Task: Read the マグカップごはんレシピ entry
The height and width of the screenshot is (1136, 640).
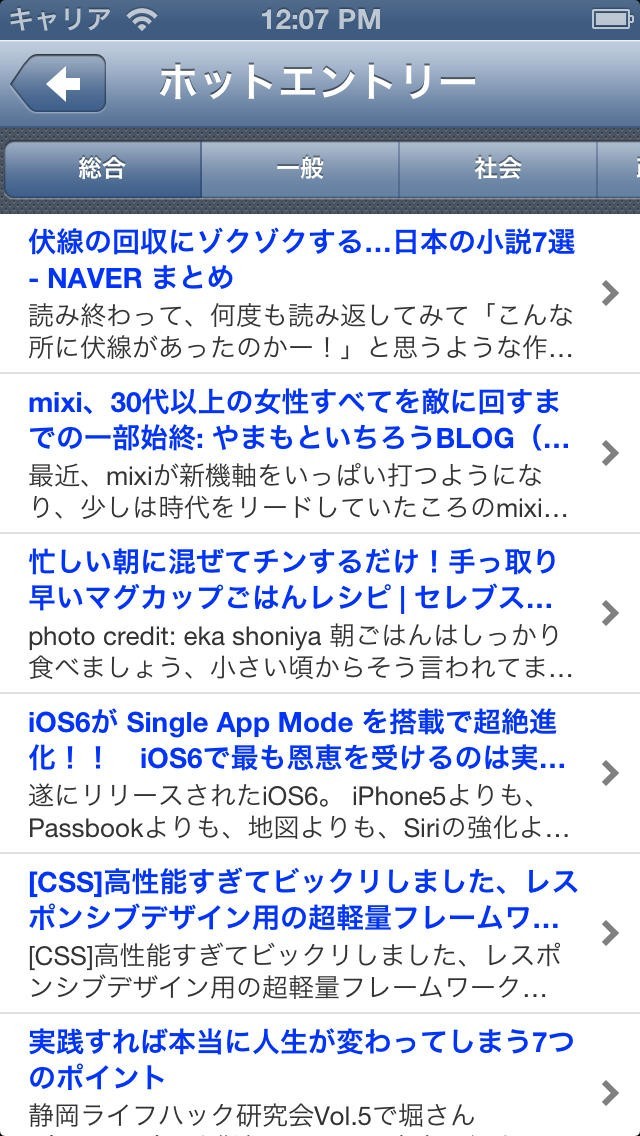Action: point(300,612)
